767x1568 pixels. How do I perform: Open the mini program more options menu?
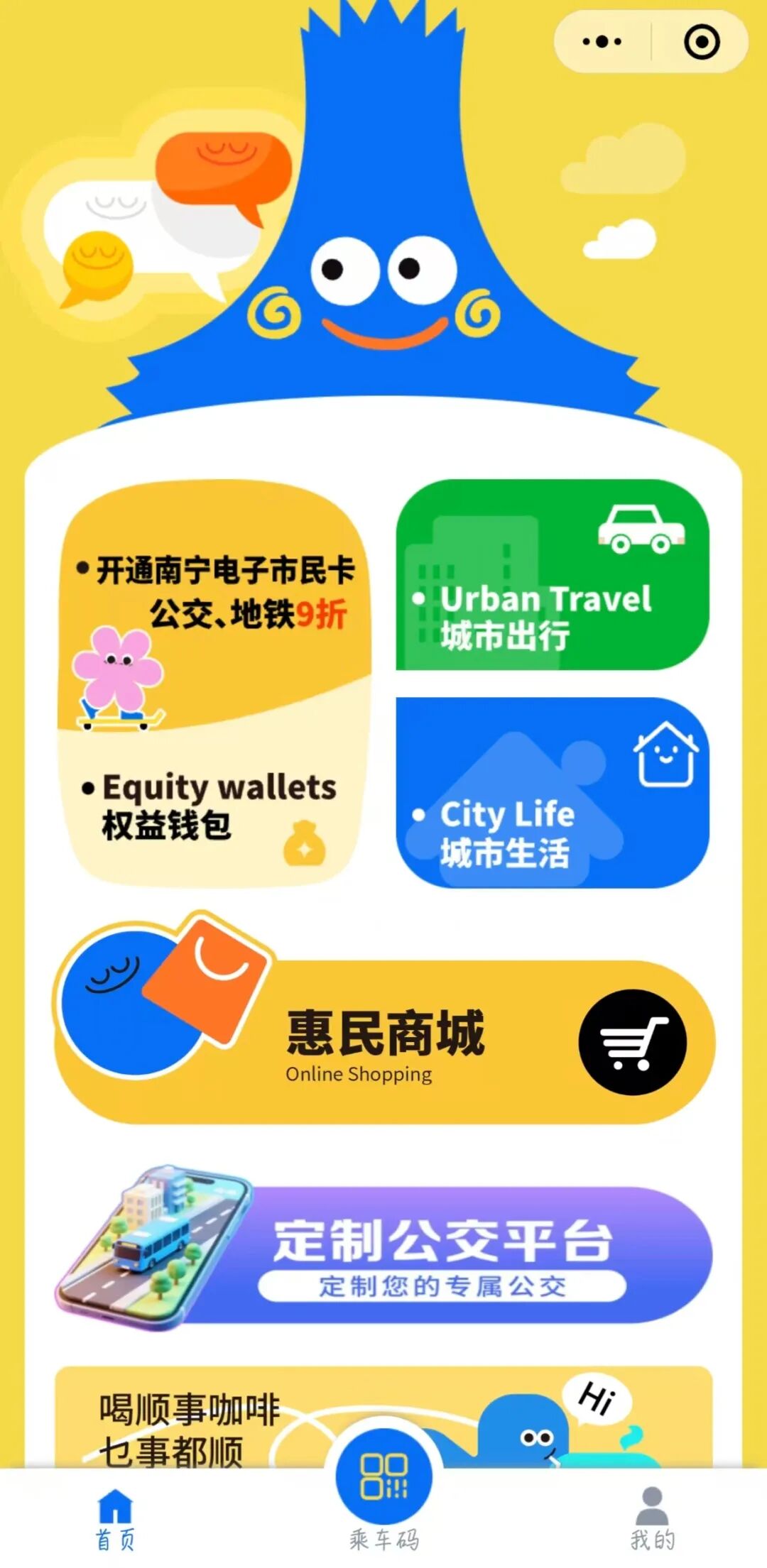tap(602, 42)
